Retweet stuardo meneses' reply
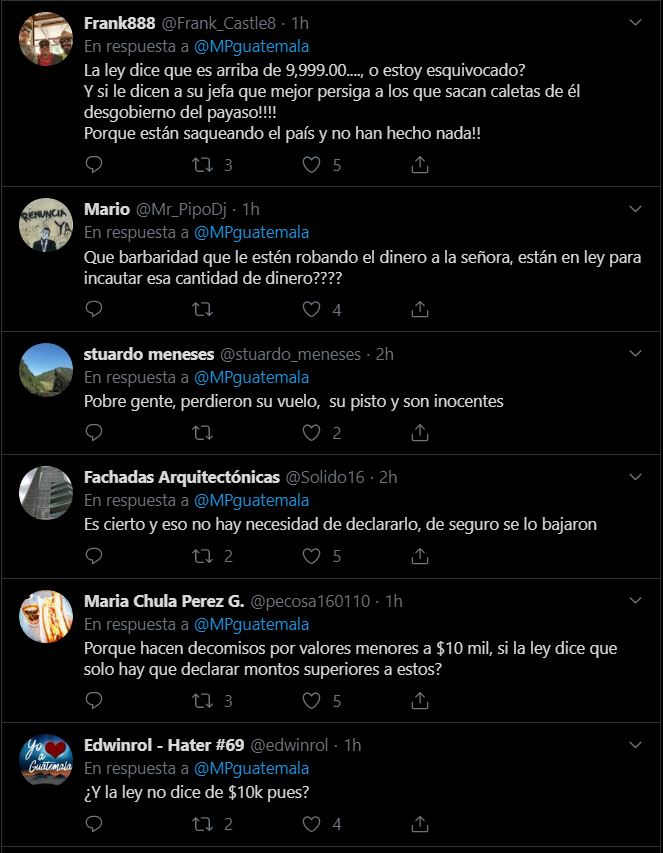This screenshot has width=663, height=853. pyautogui.click(x=202, y=433)
